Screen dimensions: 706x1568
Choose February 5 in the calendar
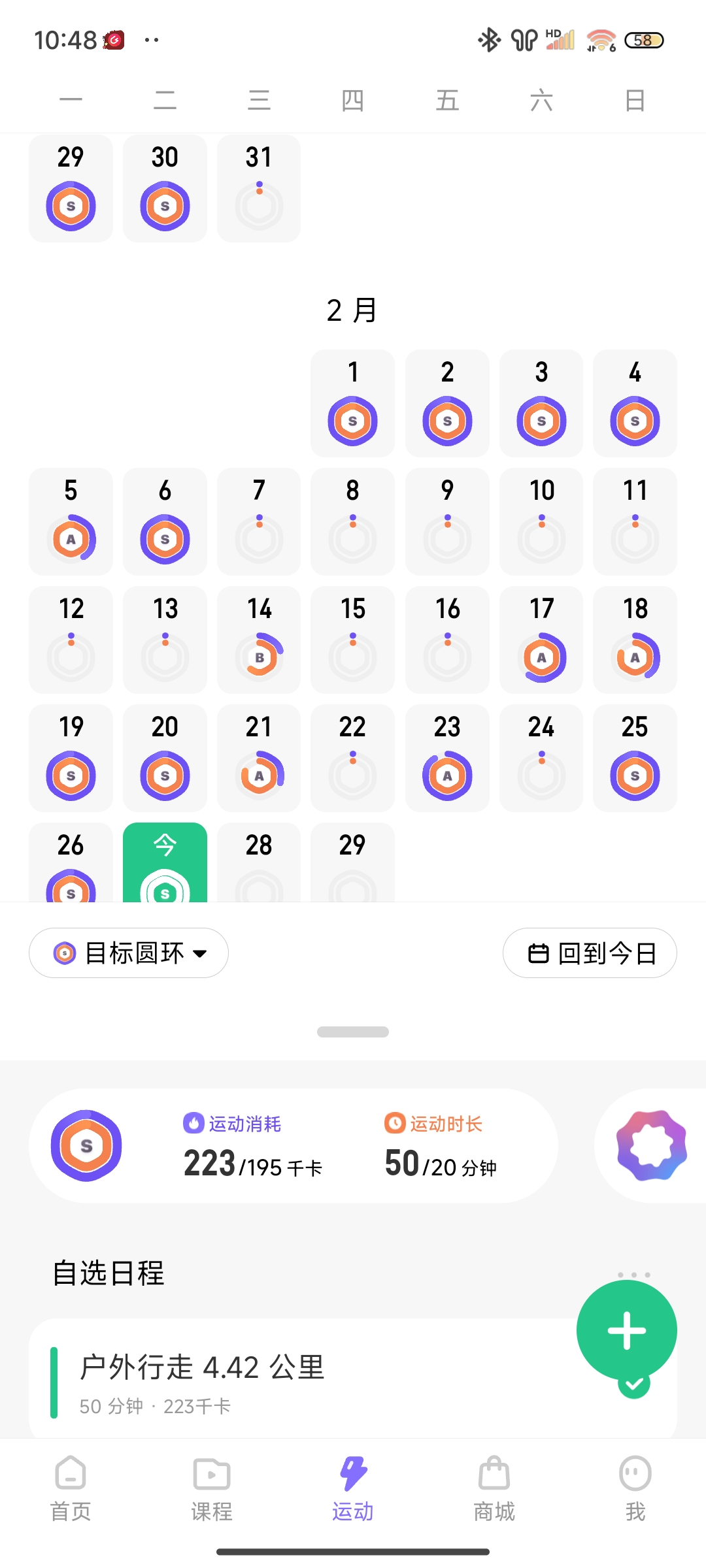coord(71,521)
